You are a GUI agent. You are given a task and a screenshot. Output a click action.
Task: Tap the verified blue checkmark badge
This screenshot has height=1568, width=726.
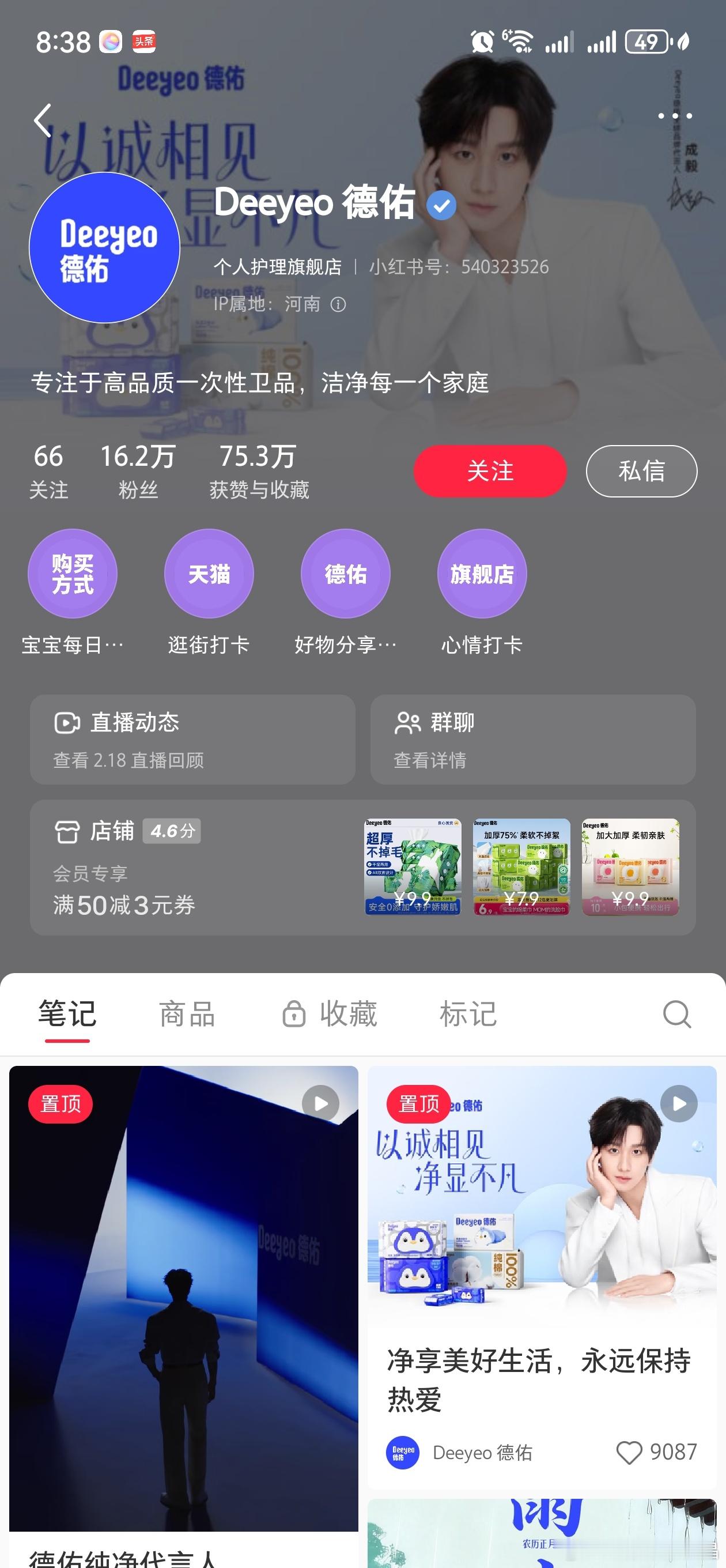(x=442, y=205)
